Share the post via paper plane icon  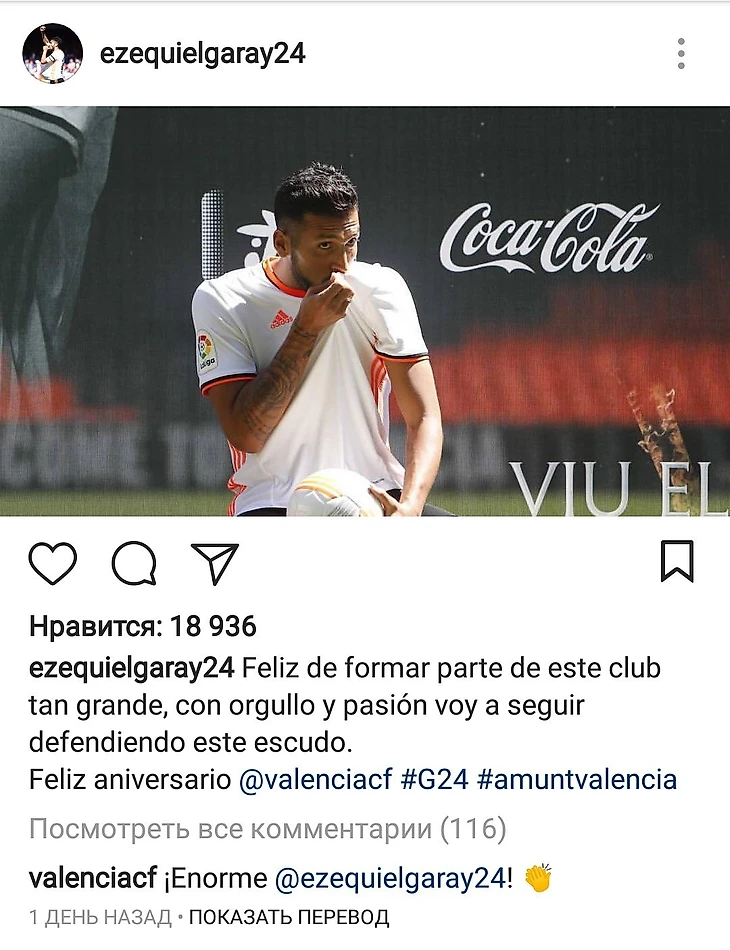[214, 564]
